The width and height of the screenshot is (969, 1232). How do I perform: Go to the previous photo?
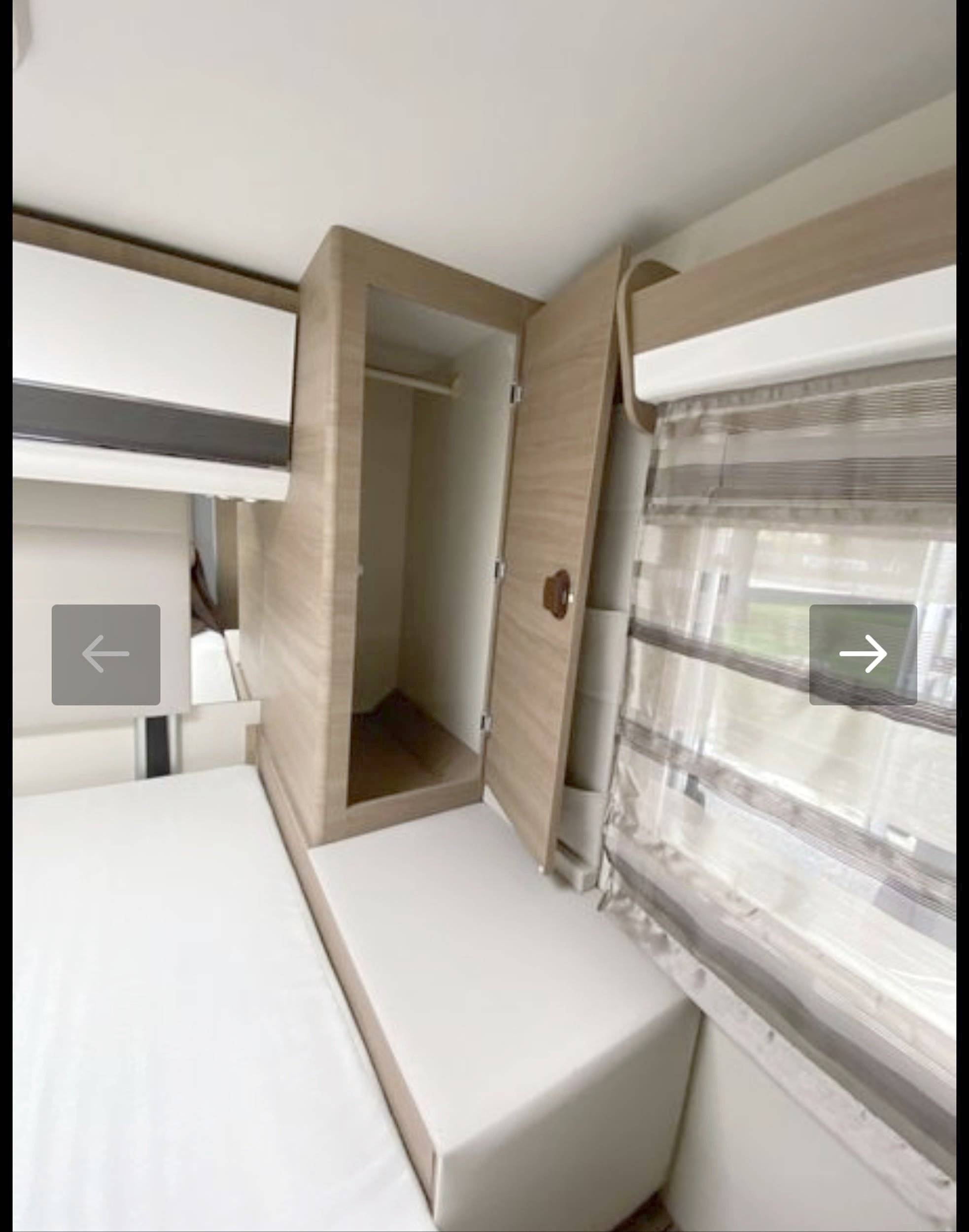(105, 654)
